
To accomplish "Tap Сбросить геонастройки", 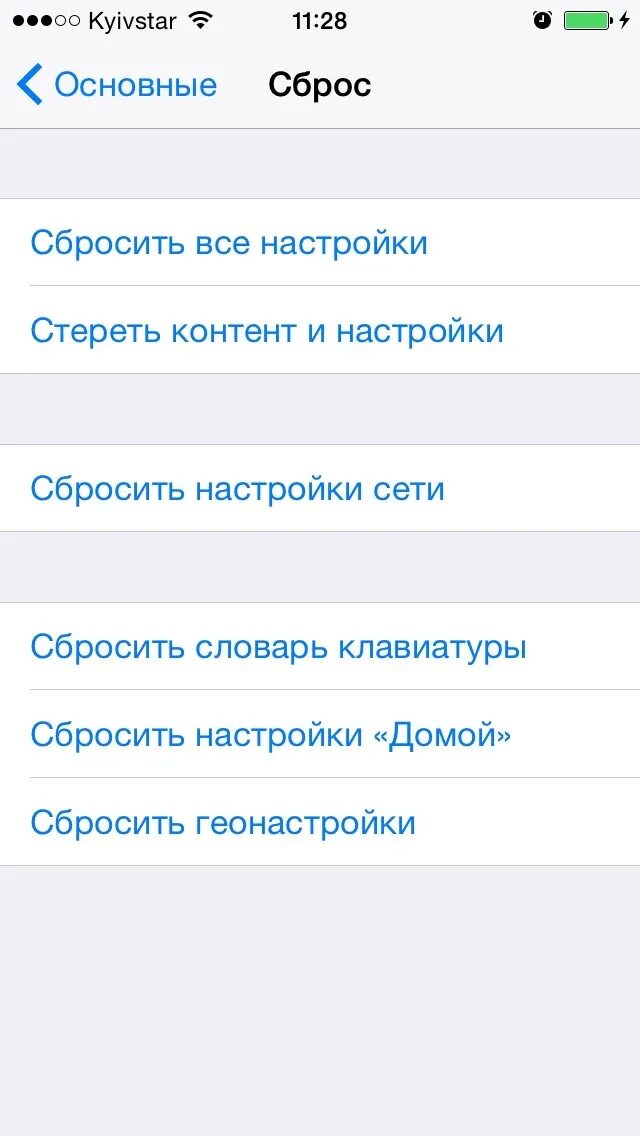I will [223, 823].
